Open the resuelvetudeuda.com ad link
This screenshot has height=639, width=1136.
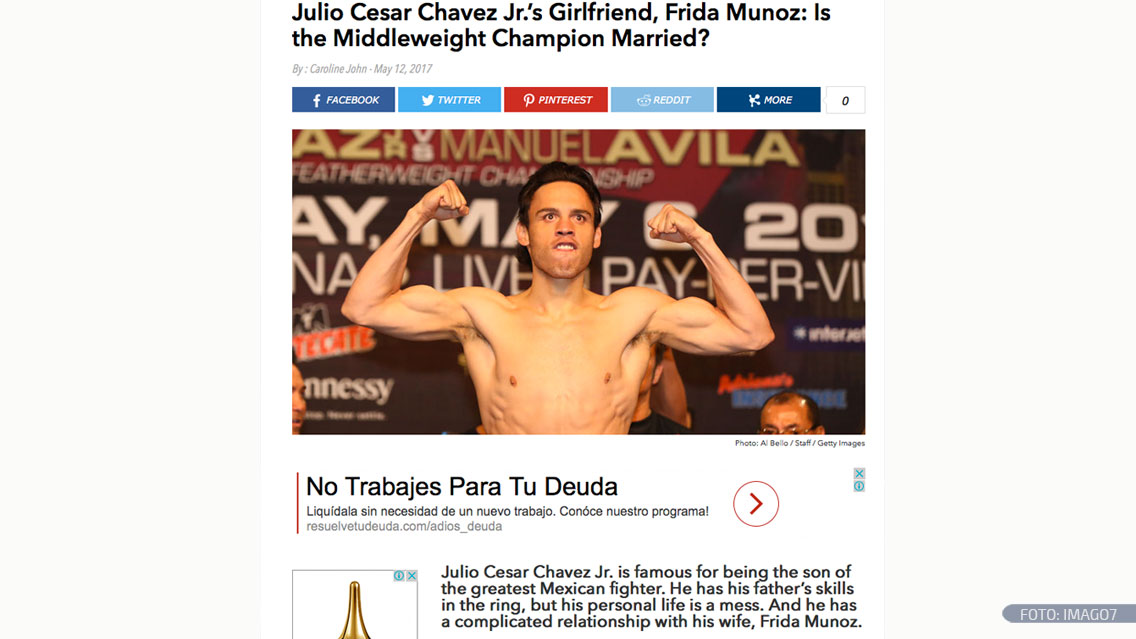[x=404, y=526]
